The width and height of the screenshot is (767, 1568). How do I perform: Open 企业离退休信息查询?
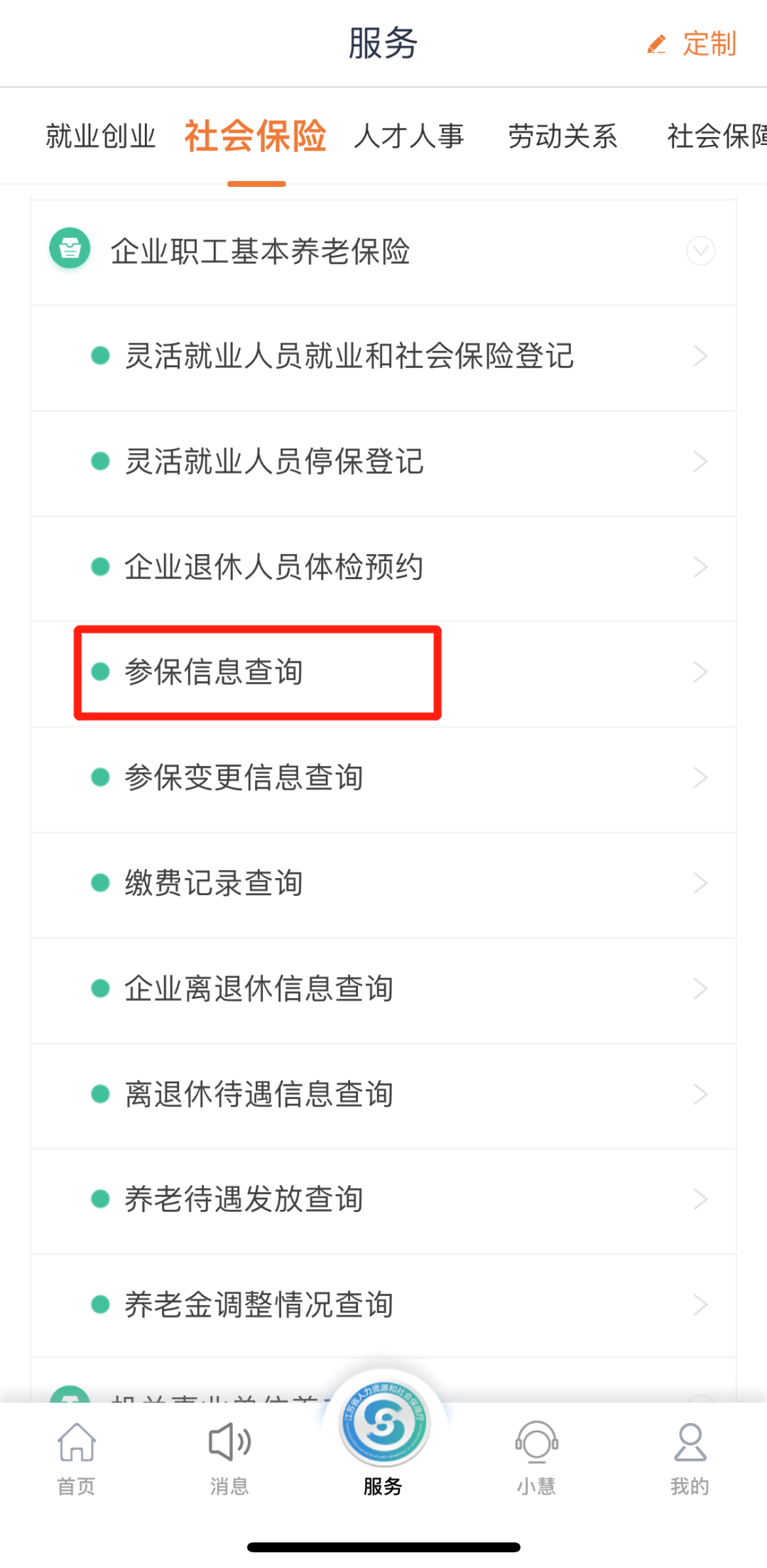(383, 989)
